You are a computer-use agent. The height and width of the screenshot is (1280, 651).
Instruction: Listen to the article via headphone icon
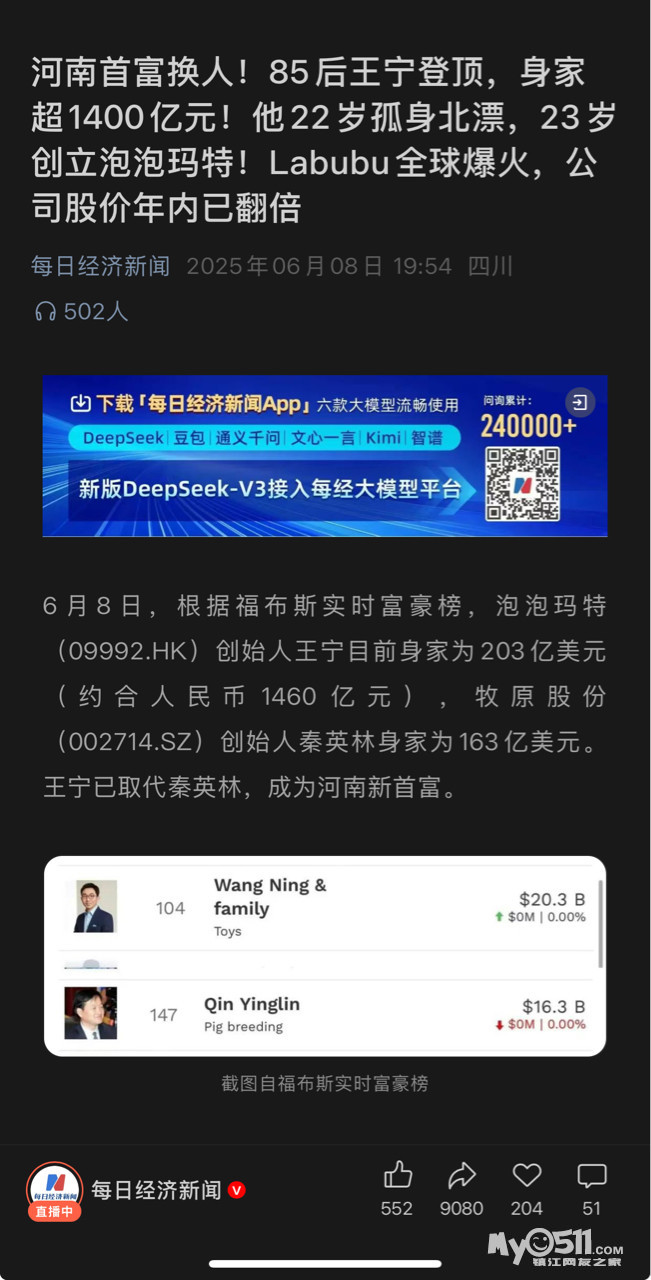click(45, 312)
